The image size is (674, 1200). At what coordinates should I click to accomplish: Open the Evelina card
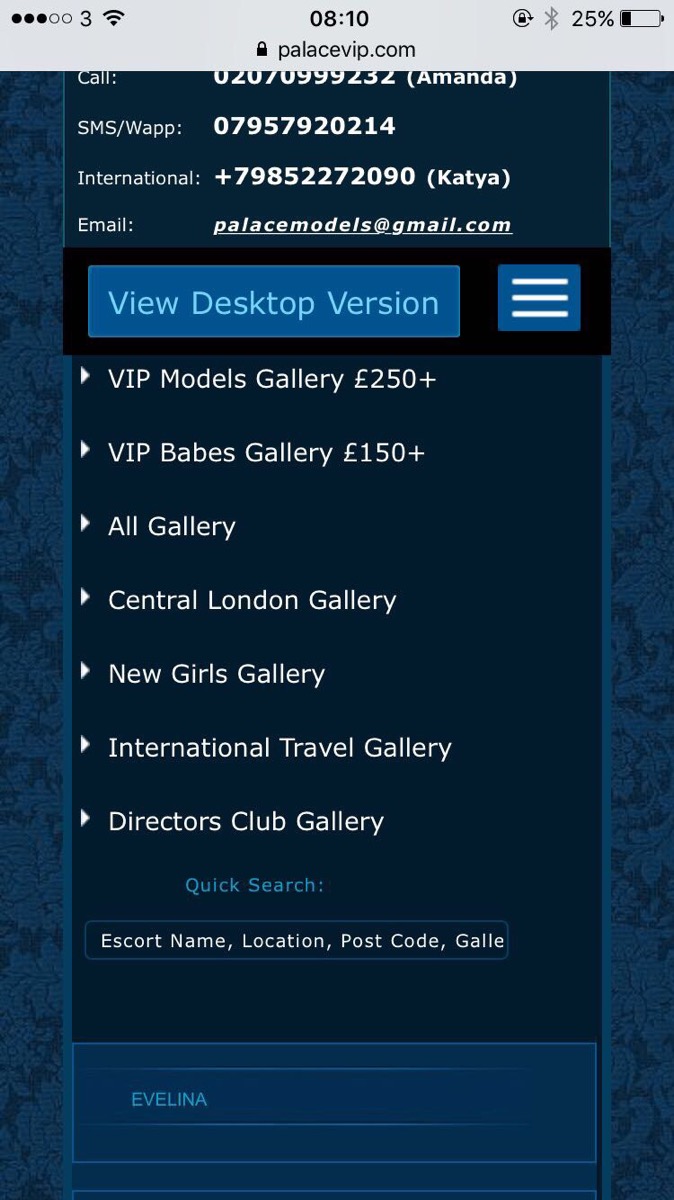pos(334,1103)
